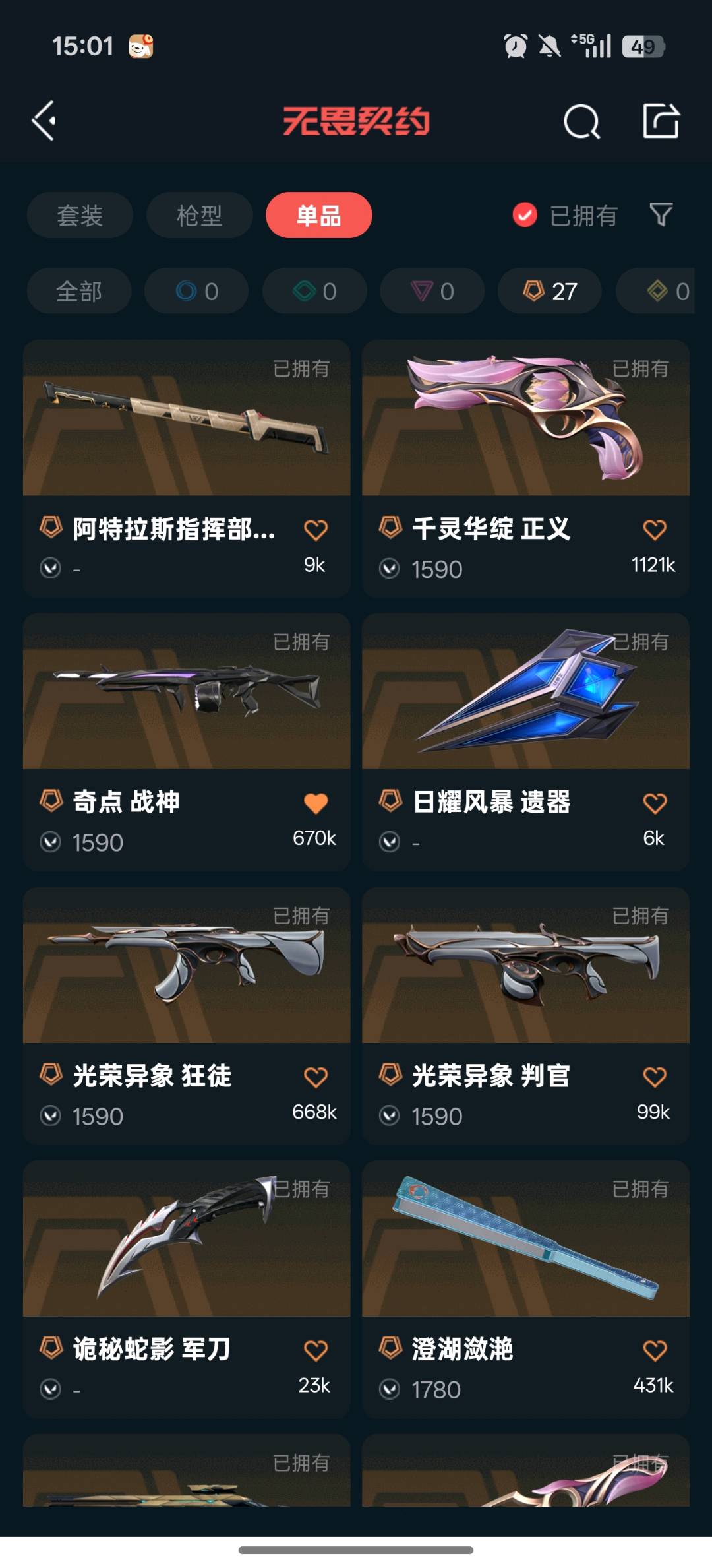Select the 单品 tab
The height and width of the screenshot is (1568, 712).
319,215
